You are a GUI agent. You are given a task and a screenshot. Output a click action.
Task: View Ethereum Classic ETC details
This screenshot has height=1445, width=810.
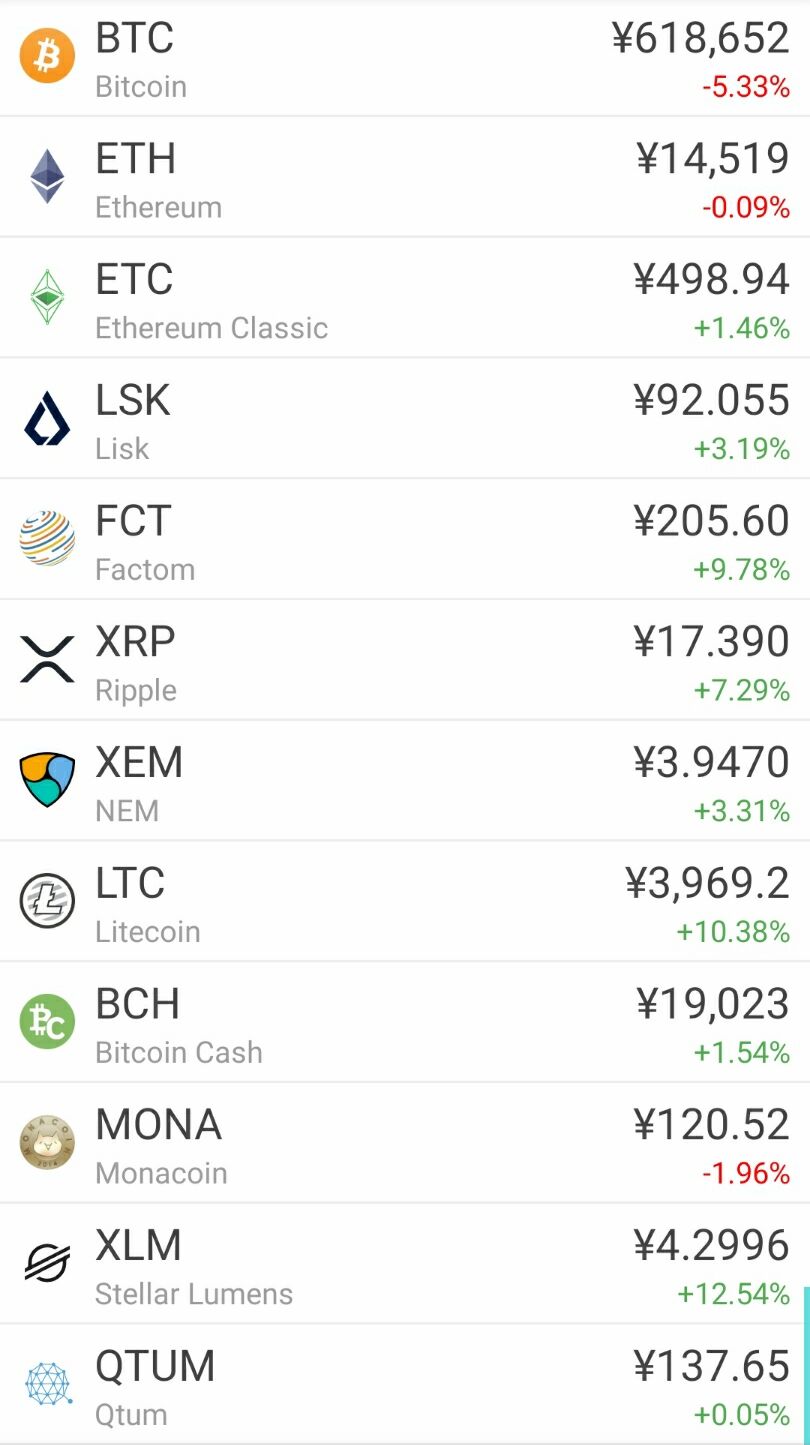pyautogui.click(x=405, y=298)
